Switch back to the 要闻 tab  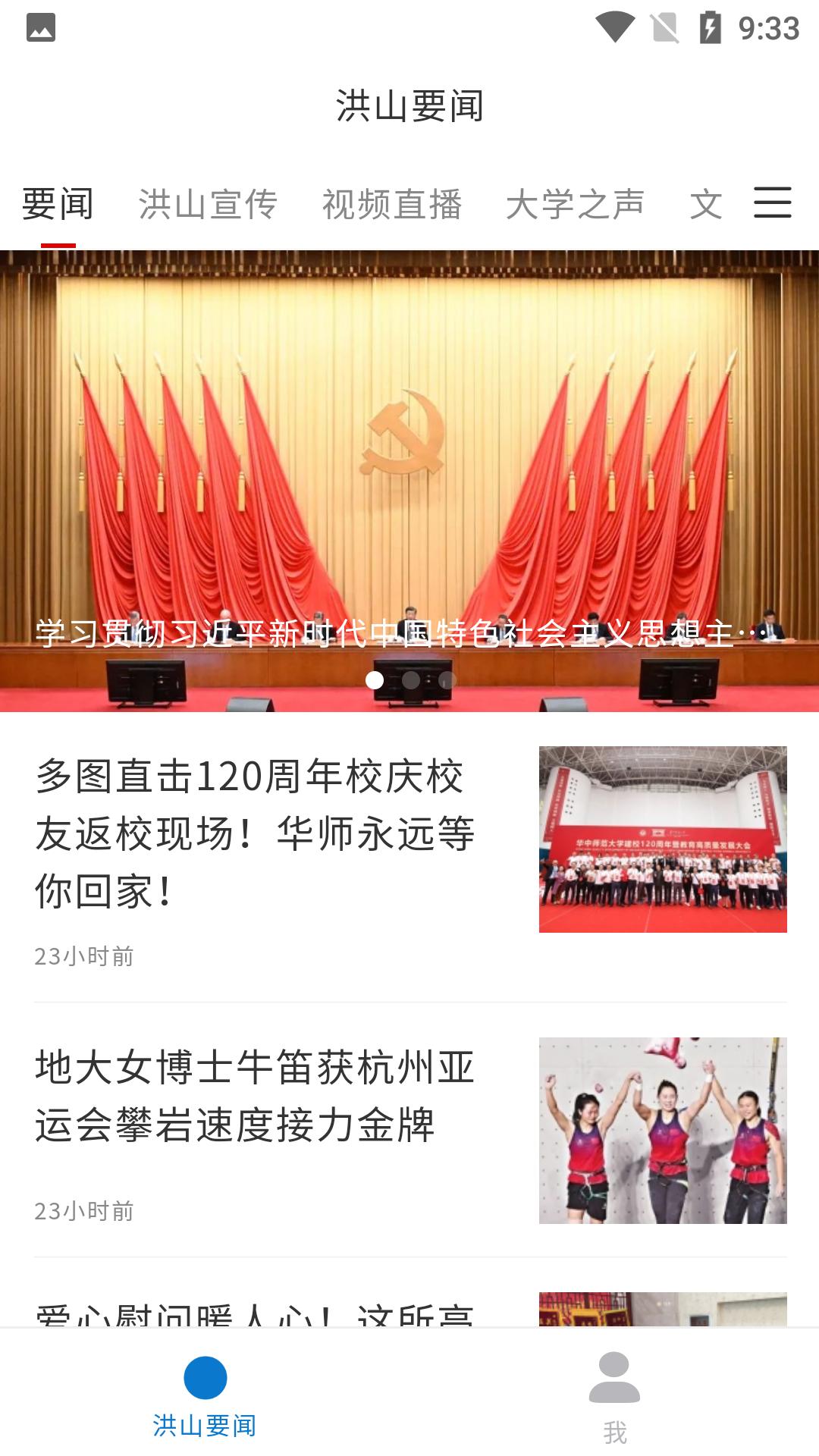(58, 202)
